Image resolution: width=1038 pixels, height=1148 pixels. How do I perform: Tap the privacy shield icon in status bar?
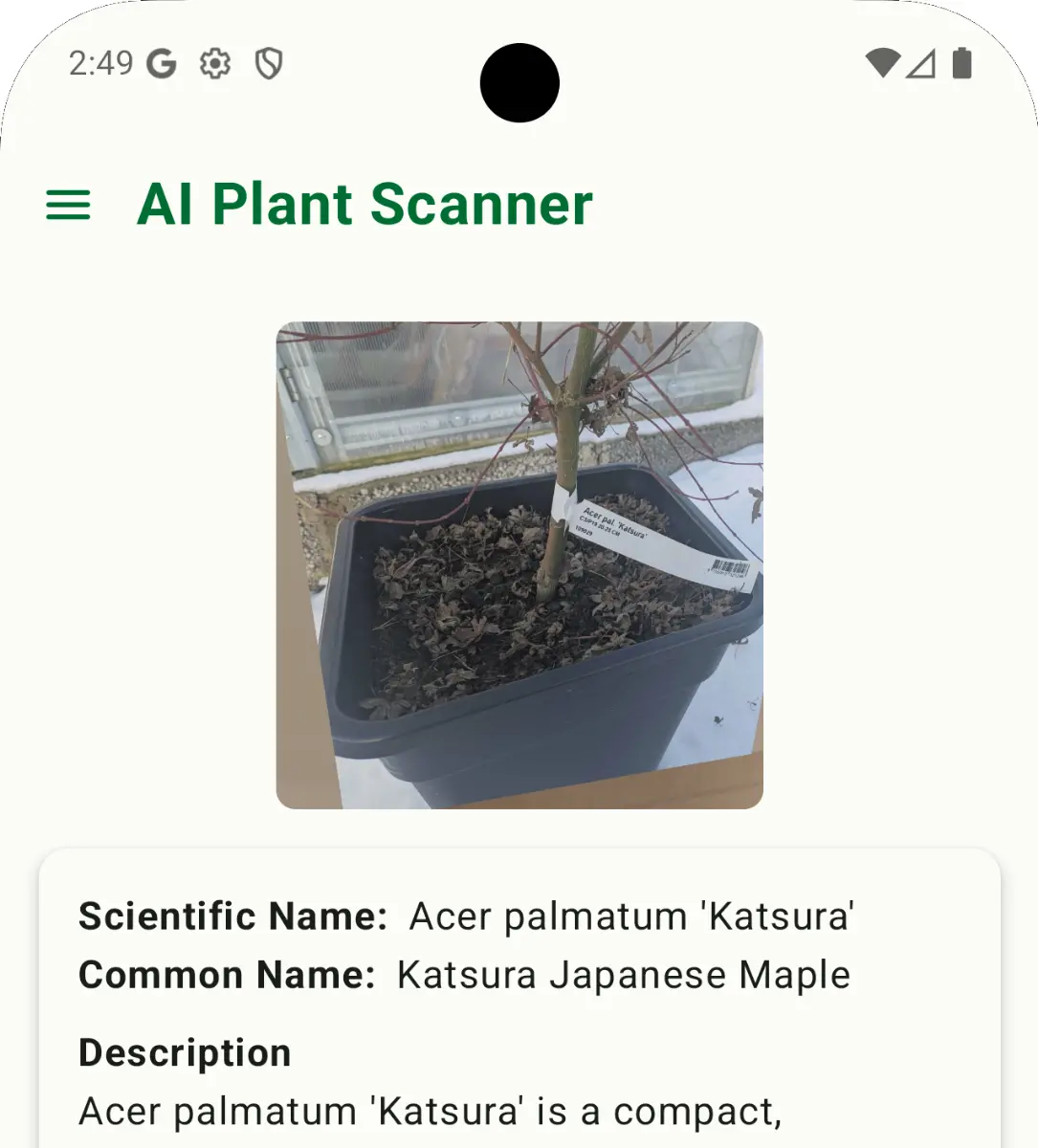(x=269, y=63)
